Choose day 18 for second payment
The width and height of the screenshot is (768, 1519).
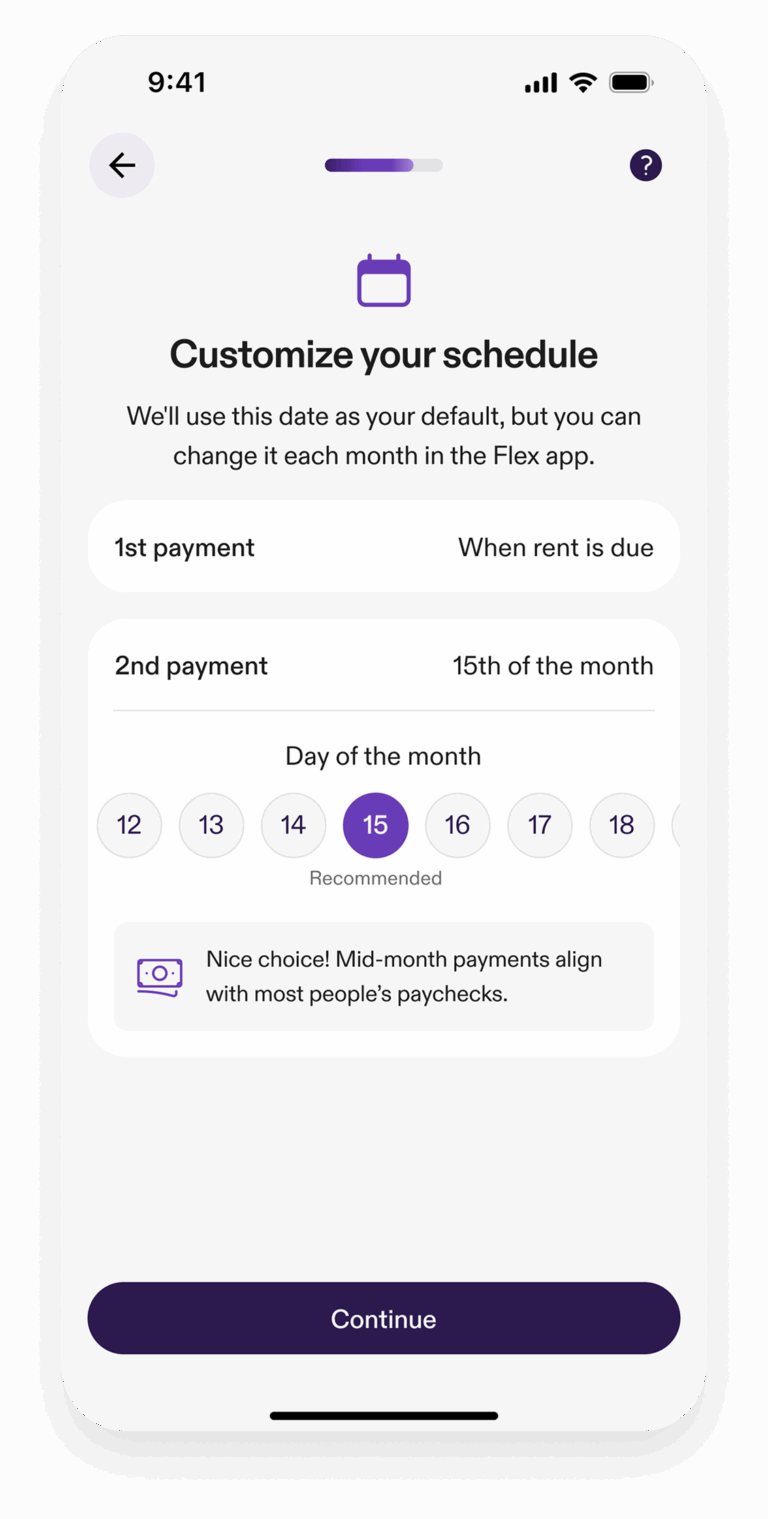(621, 825)
